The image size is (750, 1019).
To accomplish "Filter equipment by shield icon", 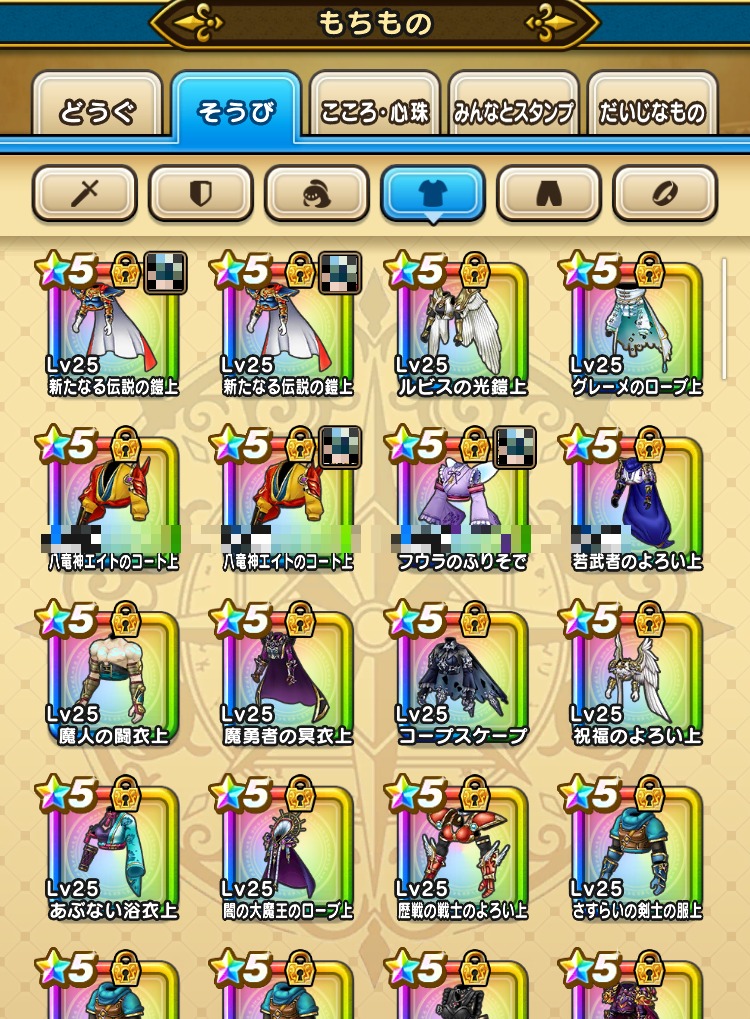I will pyautogui.click(x=201, y=192).
